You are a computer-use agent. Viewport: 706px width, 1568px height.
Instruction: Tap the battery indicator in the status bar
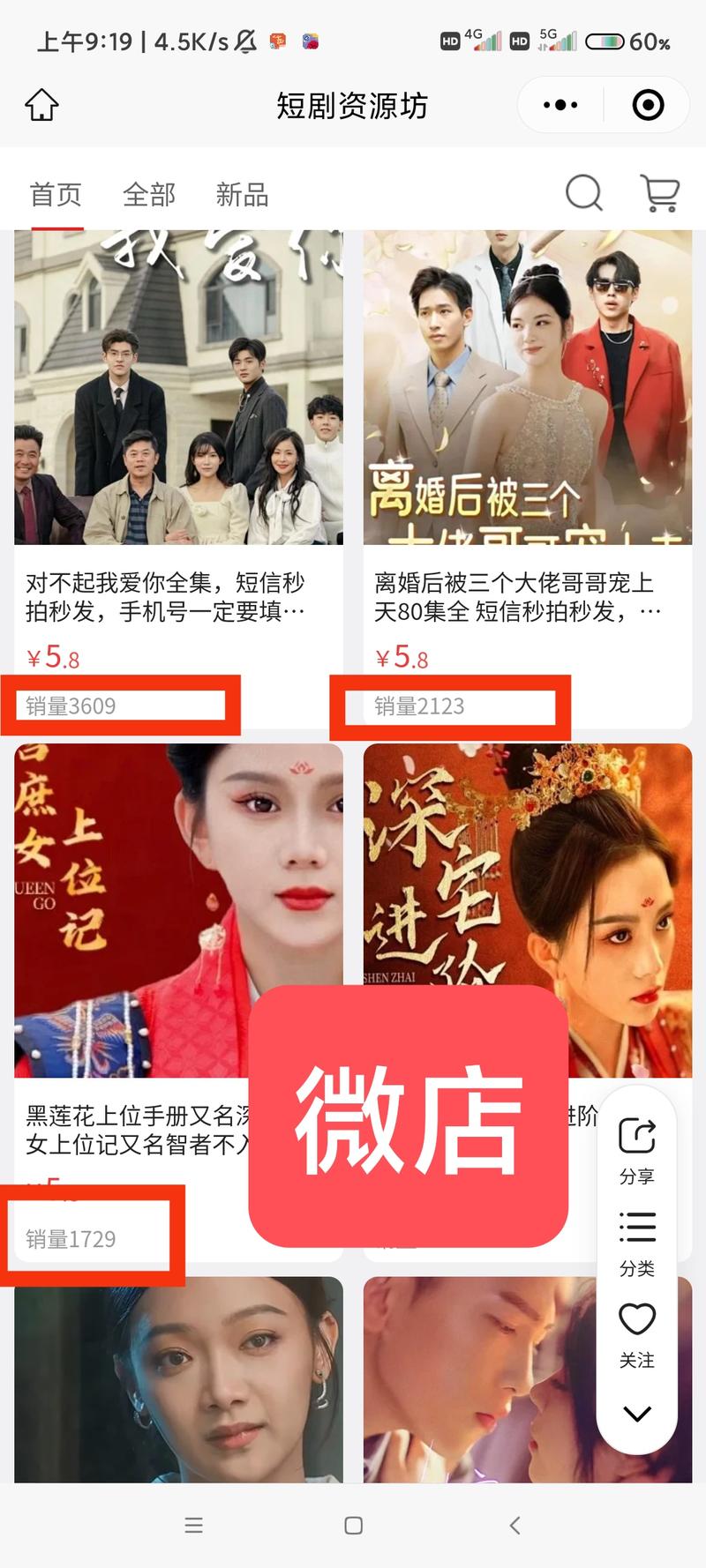[604, 41]
